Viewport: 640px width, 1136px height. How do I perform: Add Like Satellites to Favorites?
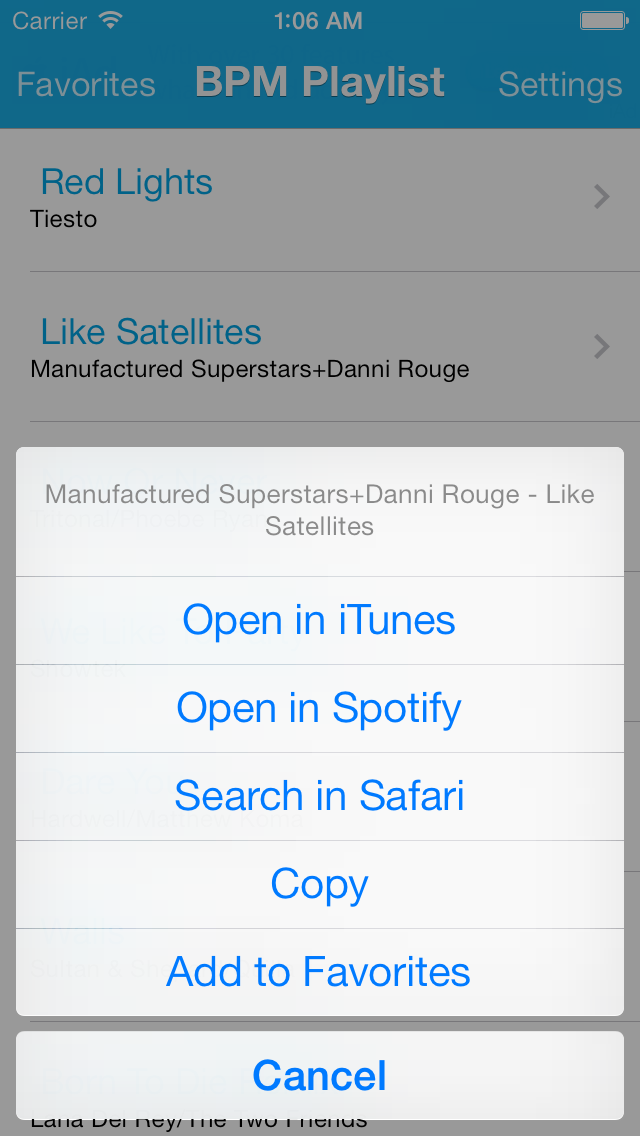[x=320, y=972]
